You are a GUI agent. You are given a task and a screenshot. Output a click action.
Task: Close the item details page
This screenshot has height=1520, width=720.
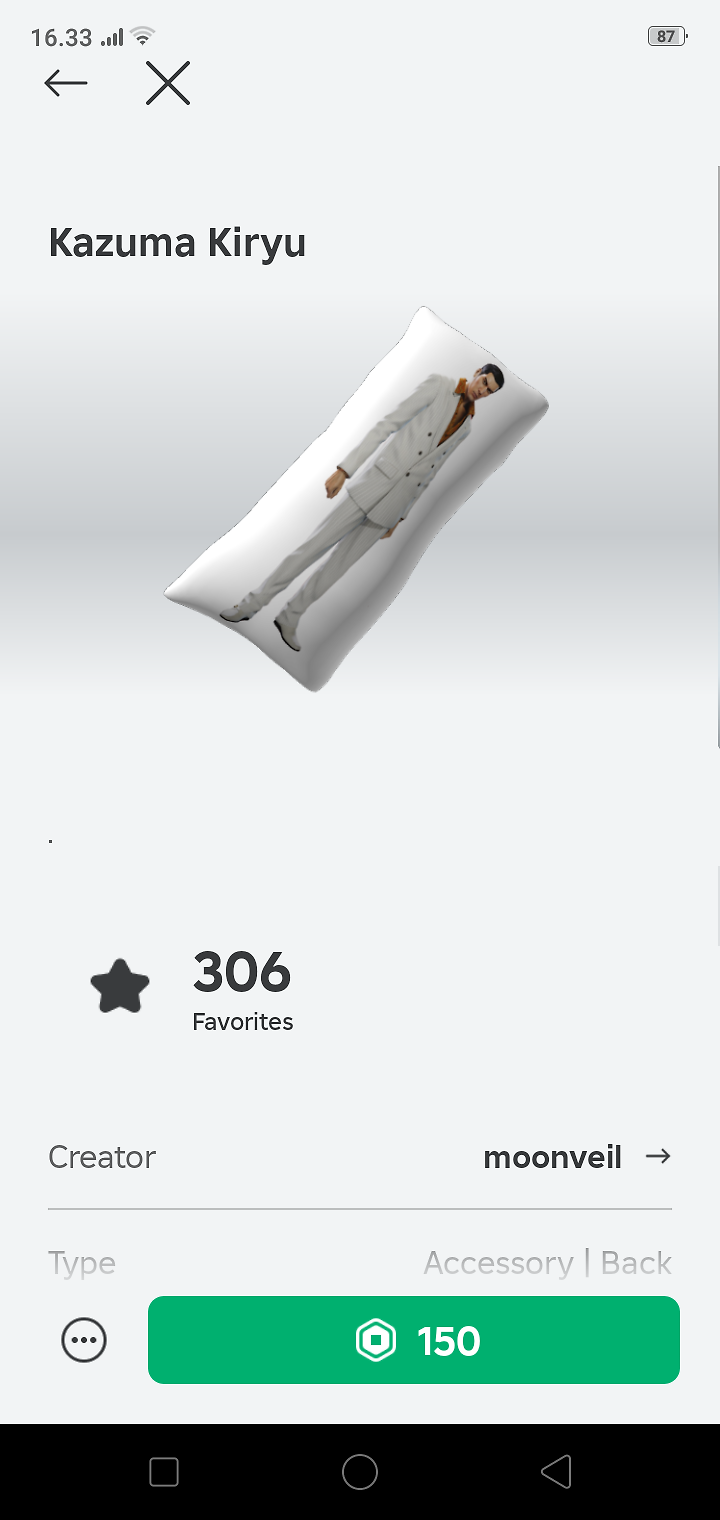(168, 83)
